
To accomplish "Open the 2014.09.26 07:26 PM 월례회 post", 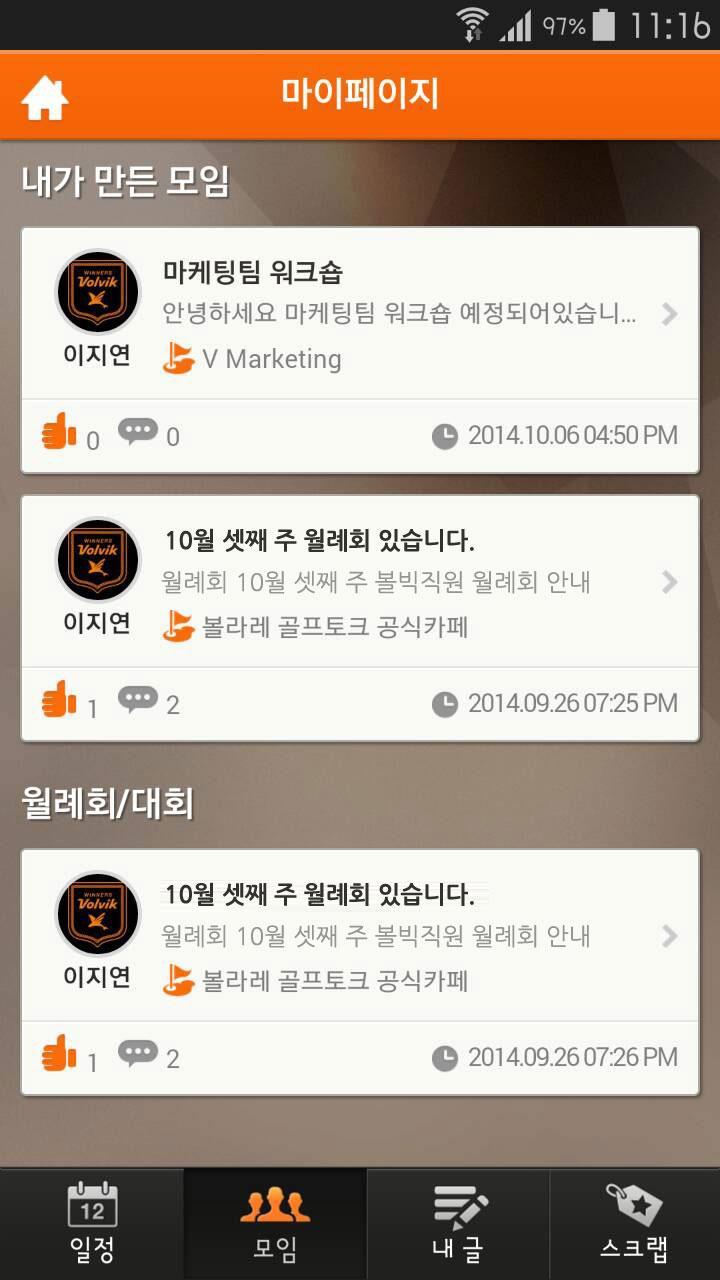I will click(400, 936).
